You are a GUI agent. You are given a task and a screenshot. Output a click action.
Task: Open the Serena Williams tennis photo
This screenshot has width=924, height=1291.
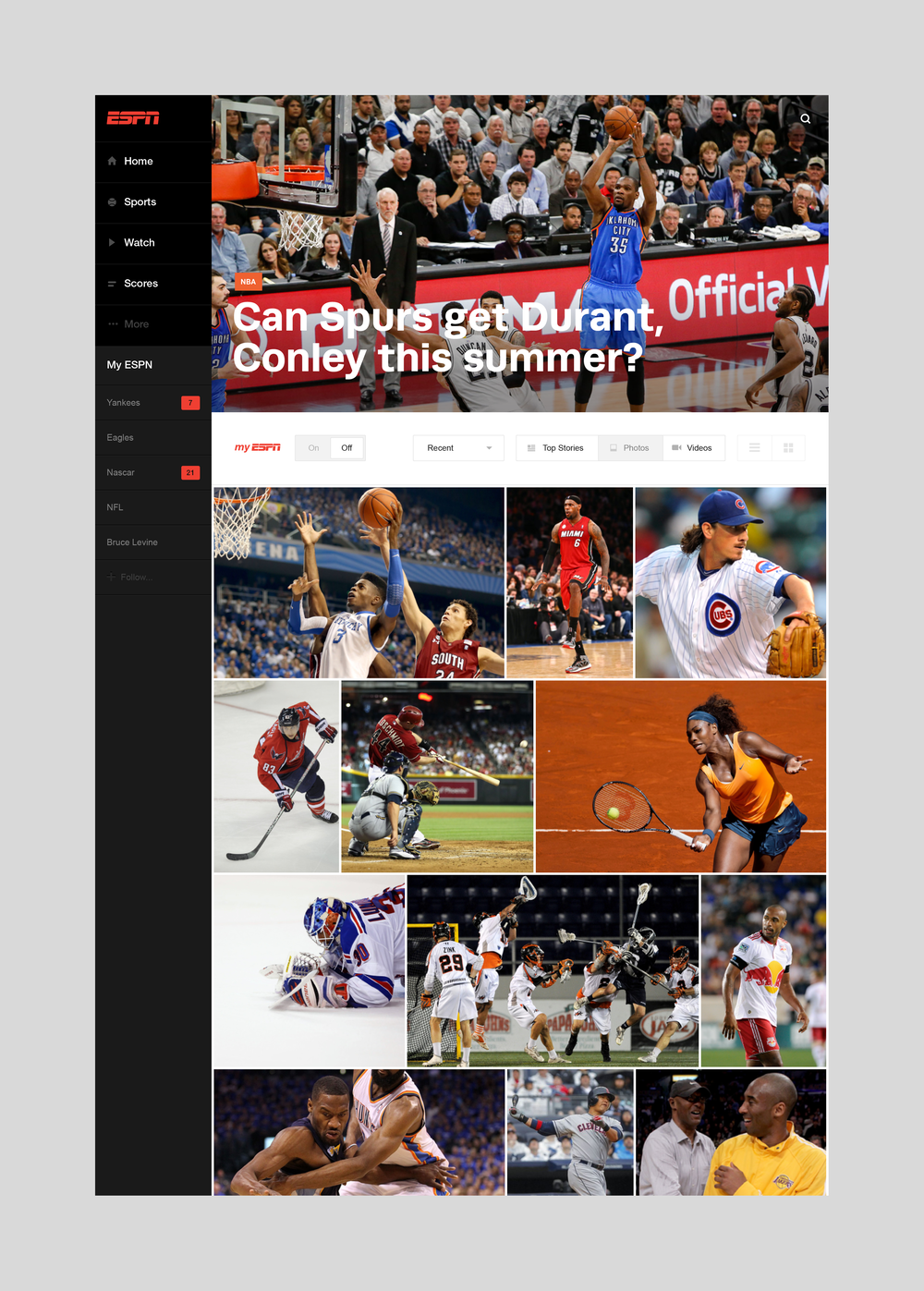[679, 775]
